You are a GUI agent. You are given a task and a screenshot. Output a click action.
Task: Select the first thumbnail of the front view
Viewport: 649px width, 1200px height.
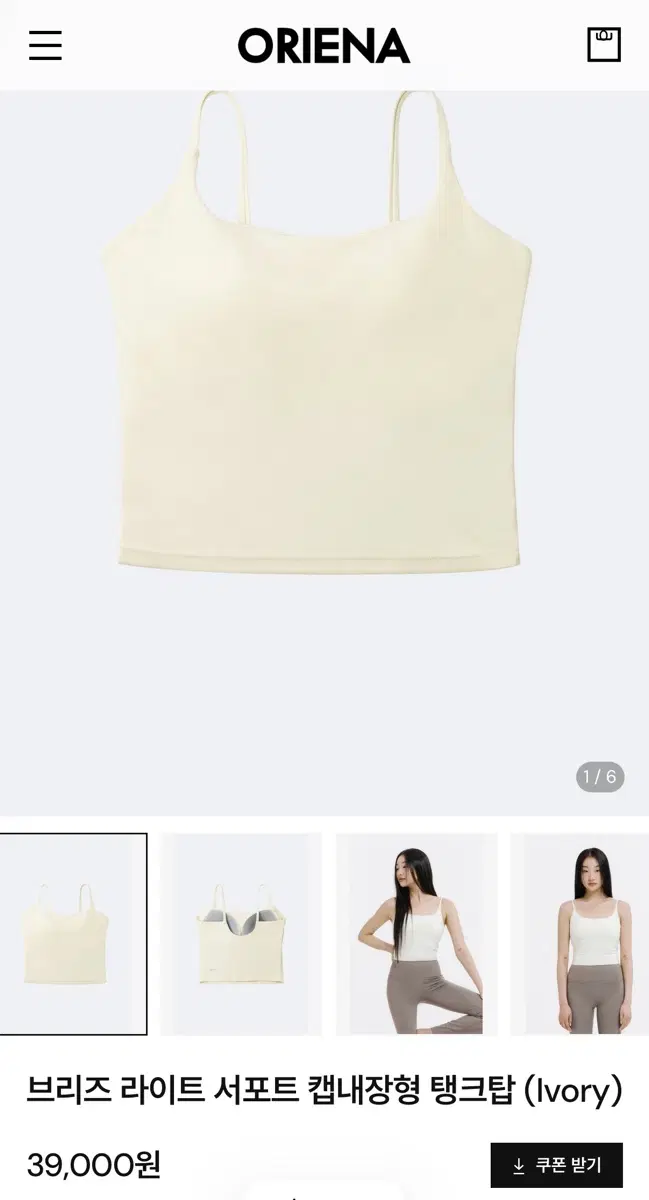coord(73,934)
